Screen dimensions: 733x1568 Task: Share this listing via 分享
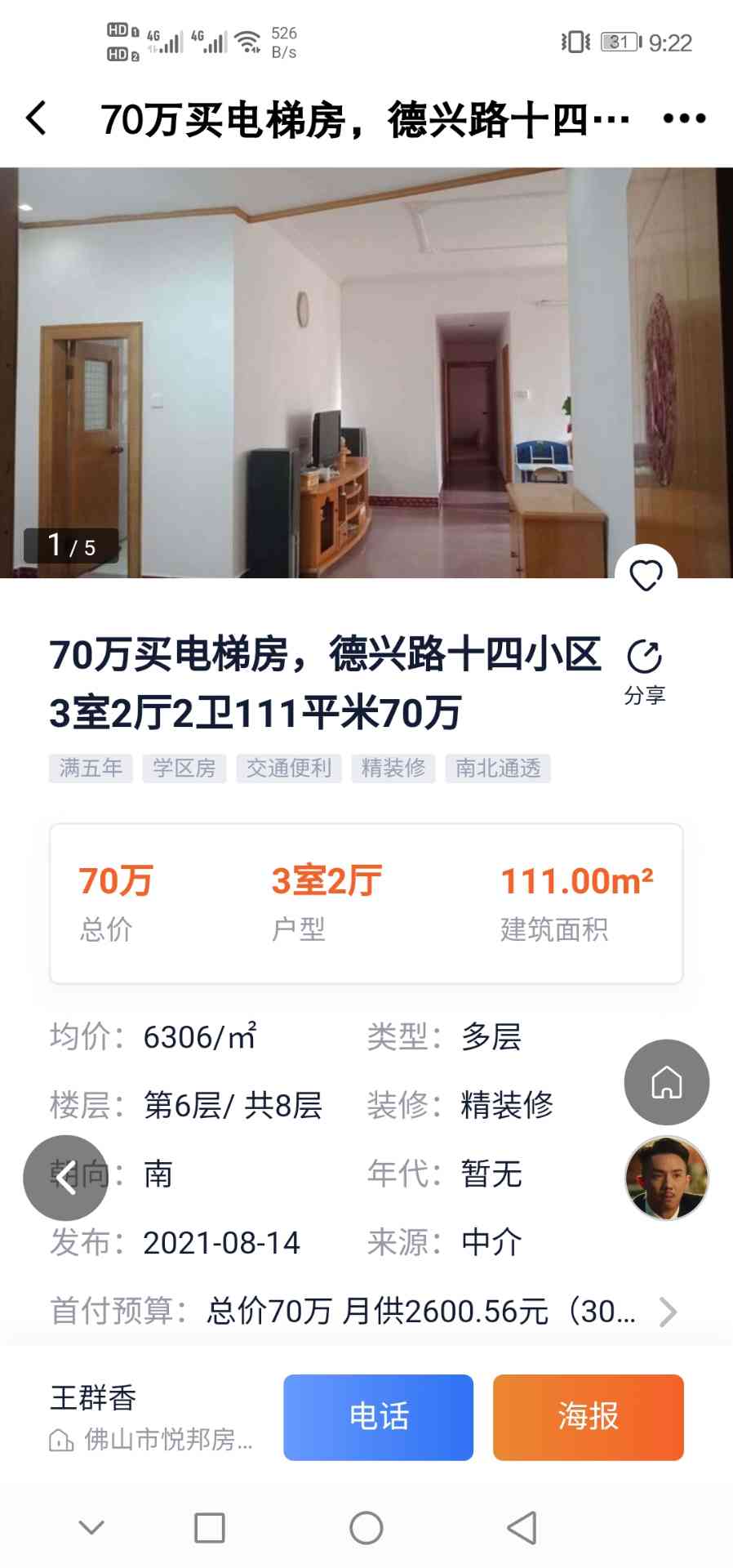click(x=645, y=671)
